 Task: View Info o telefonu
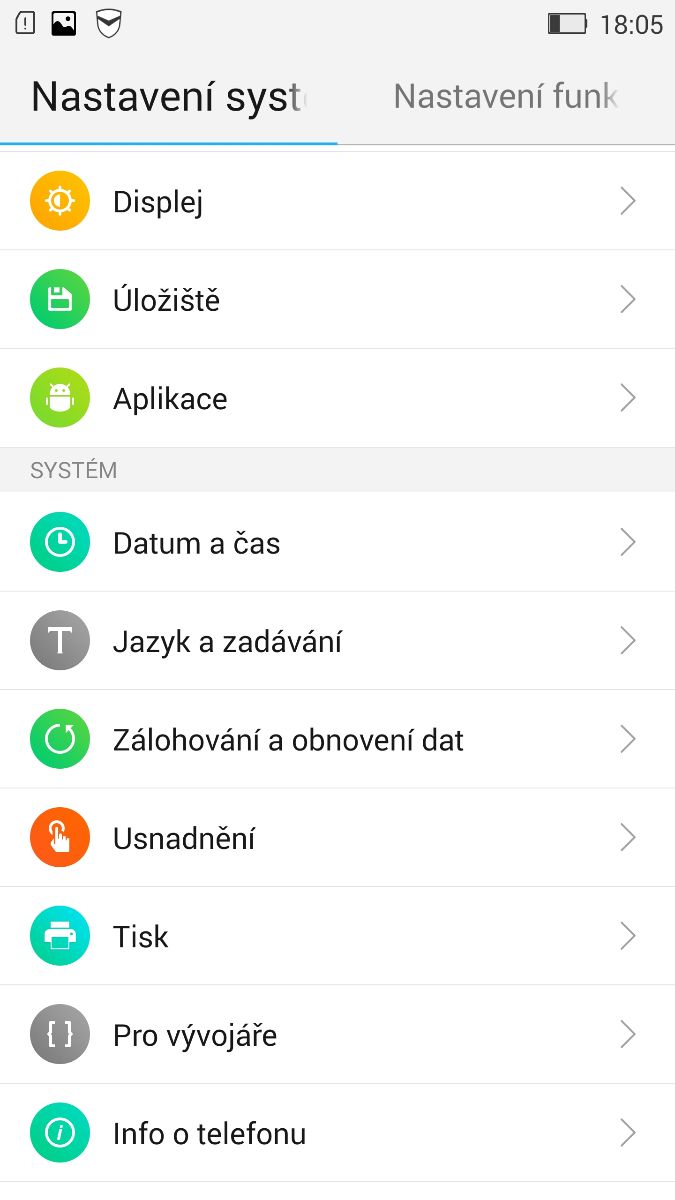[x=337, y=1133]
